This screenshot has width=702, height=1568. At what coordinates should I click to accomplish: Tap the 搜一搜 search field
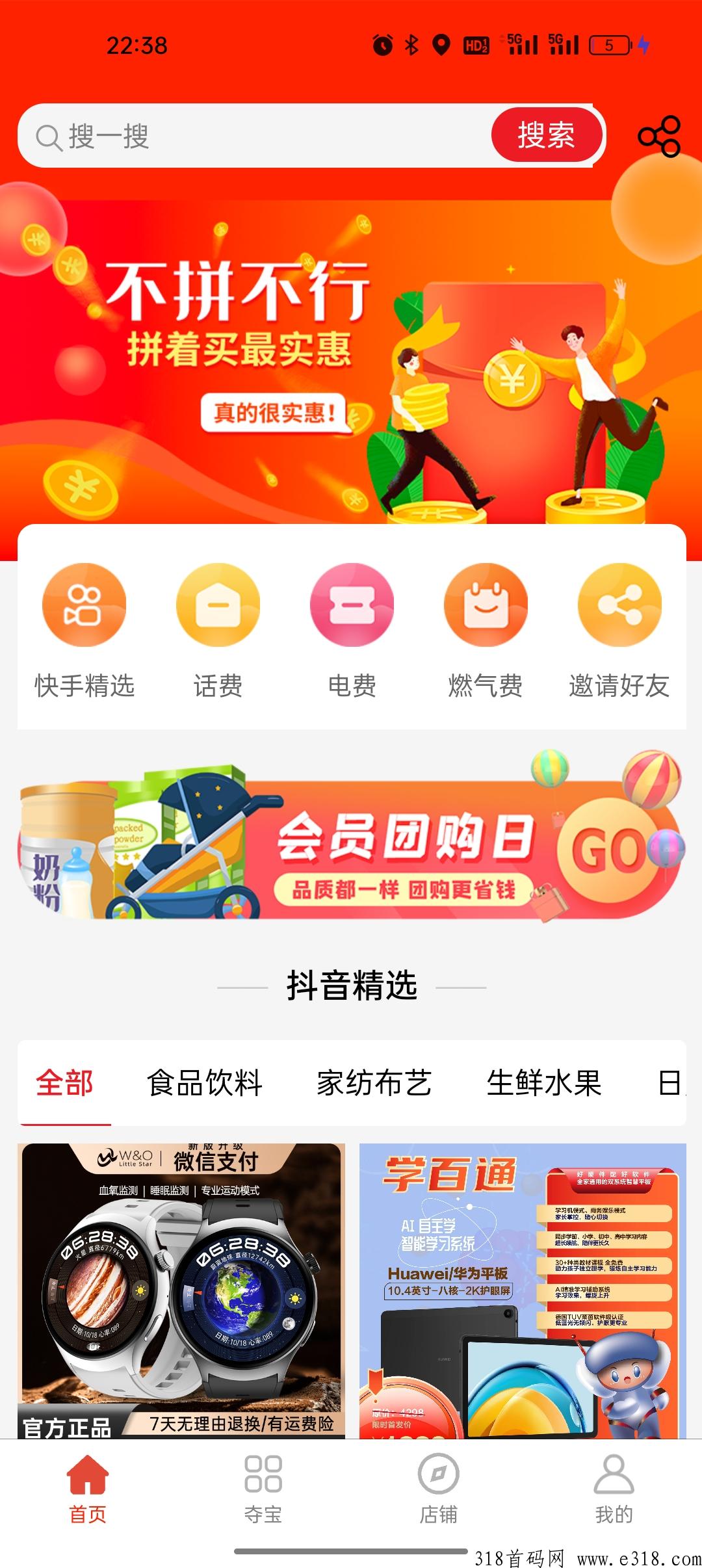coord(260,137)
